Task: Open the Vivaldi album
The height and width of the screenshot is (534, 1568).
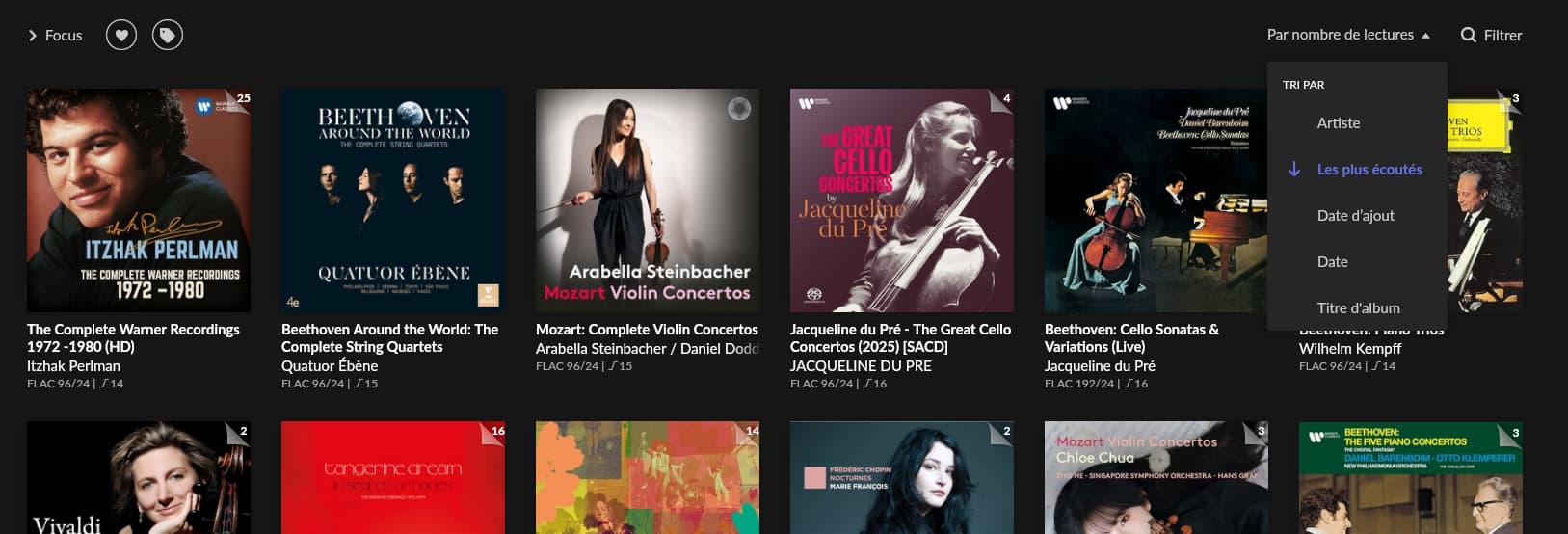Action: (x=139, y=477)
